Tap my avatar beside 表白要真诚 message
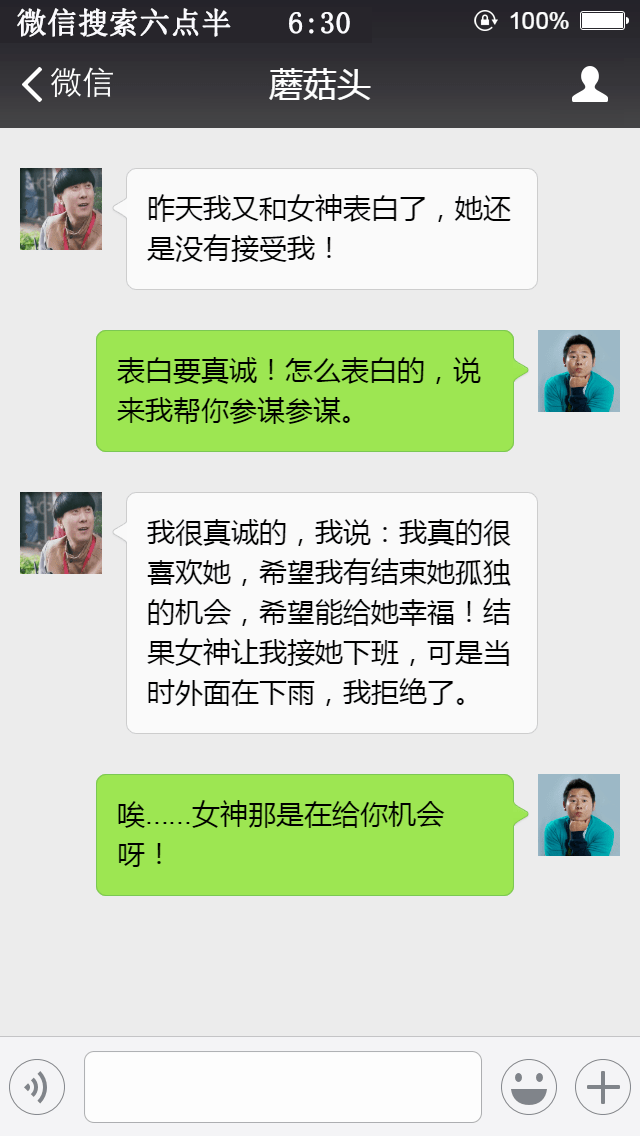Image resolution: width=640 pixels, height=1136 pixels. 579,371
